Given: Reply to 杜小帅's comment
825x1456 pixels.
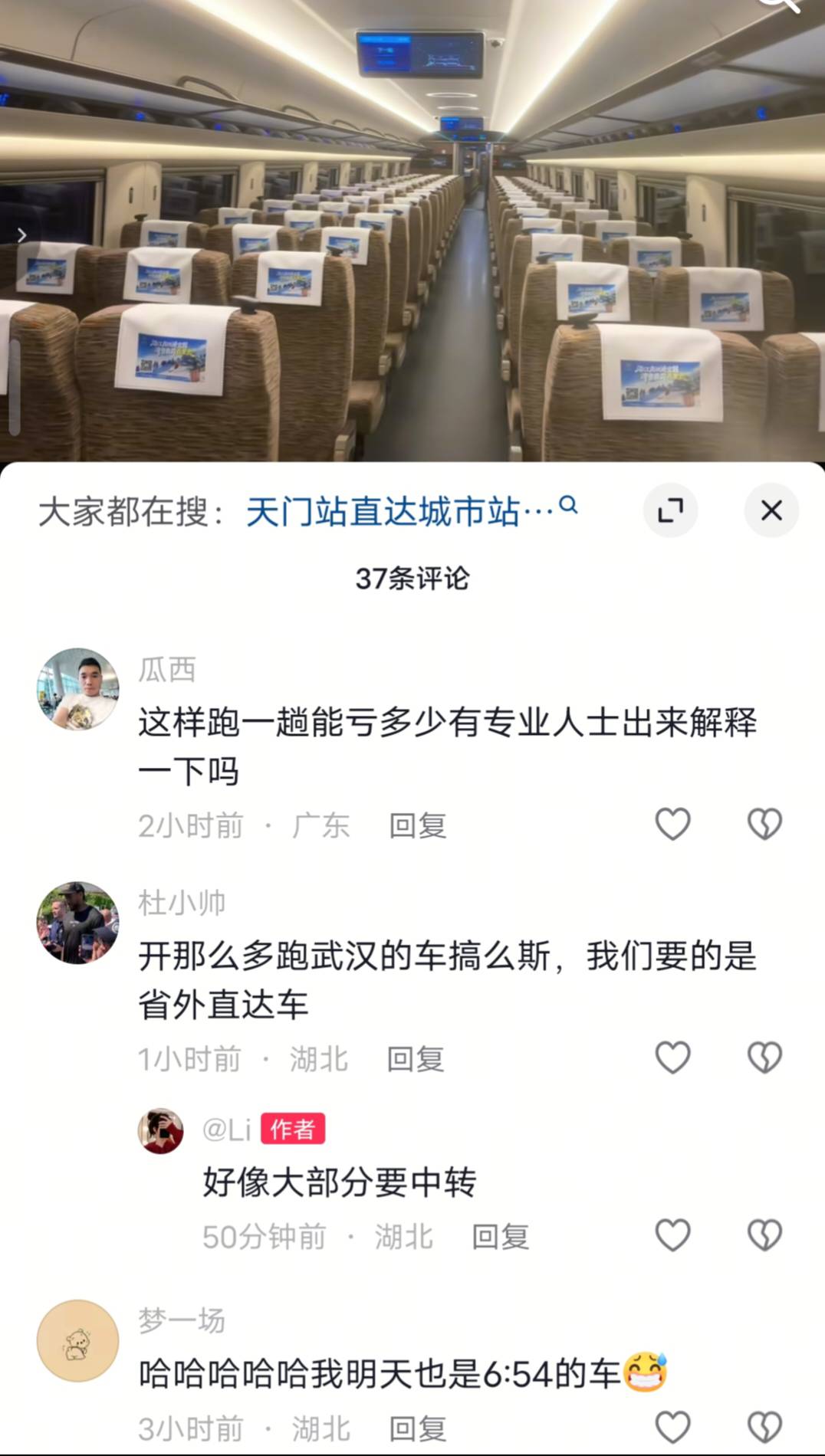Looking at the screenshot, I should coord(415,1059).
